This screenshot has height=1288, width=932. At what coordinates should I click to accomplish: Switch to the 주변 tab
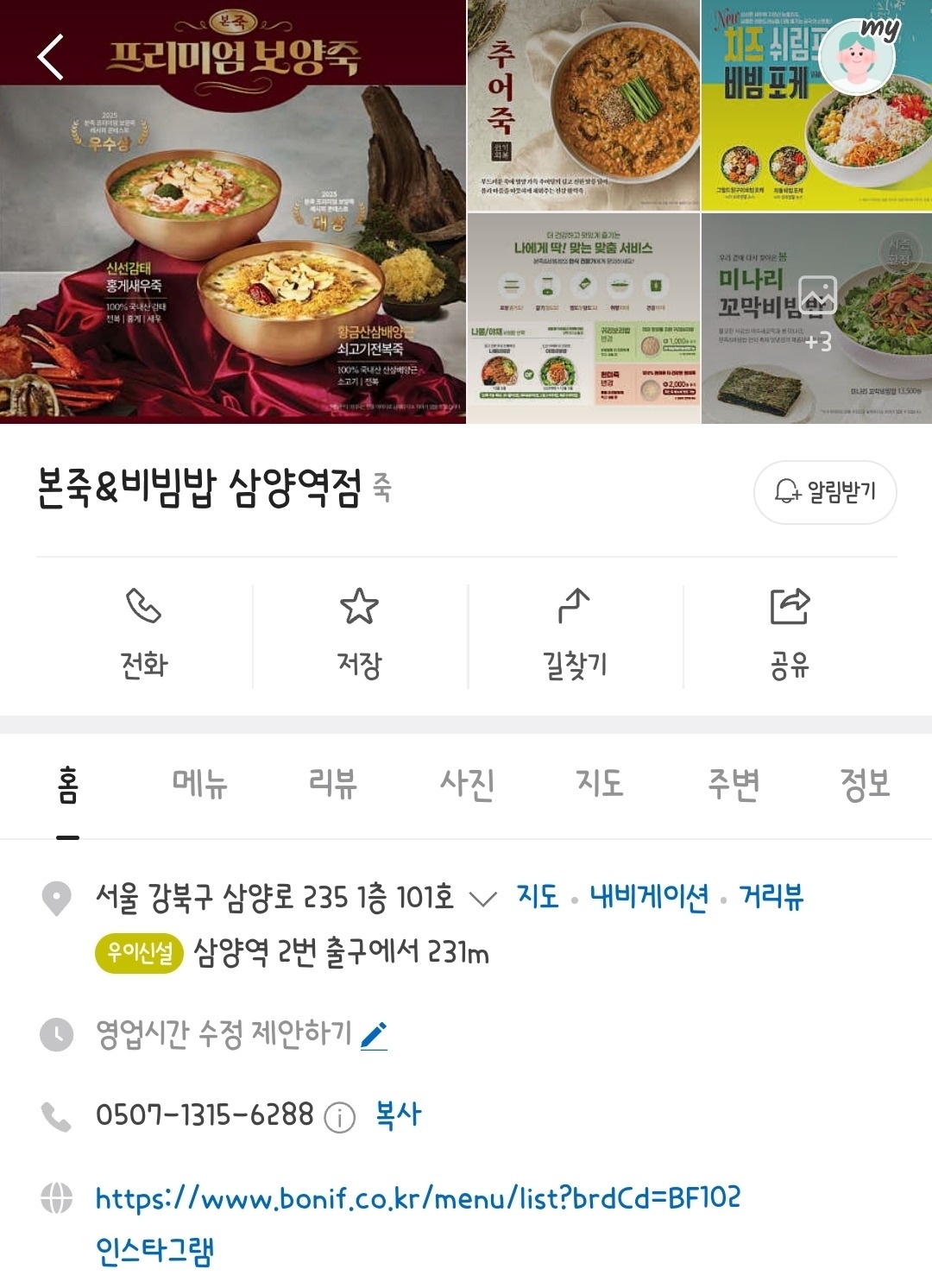coord(733,784)
